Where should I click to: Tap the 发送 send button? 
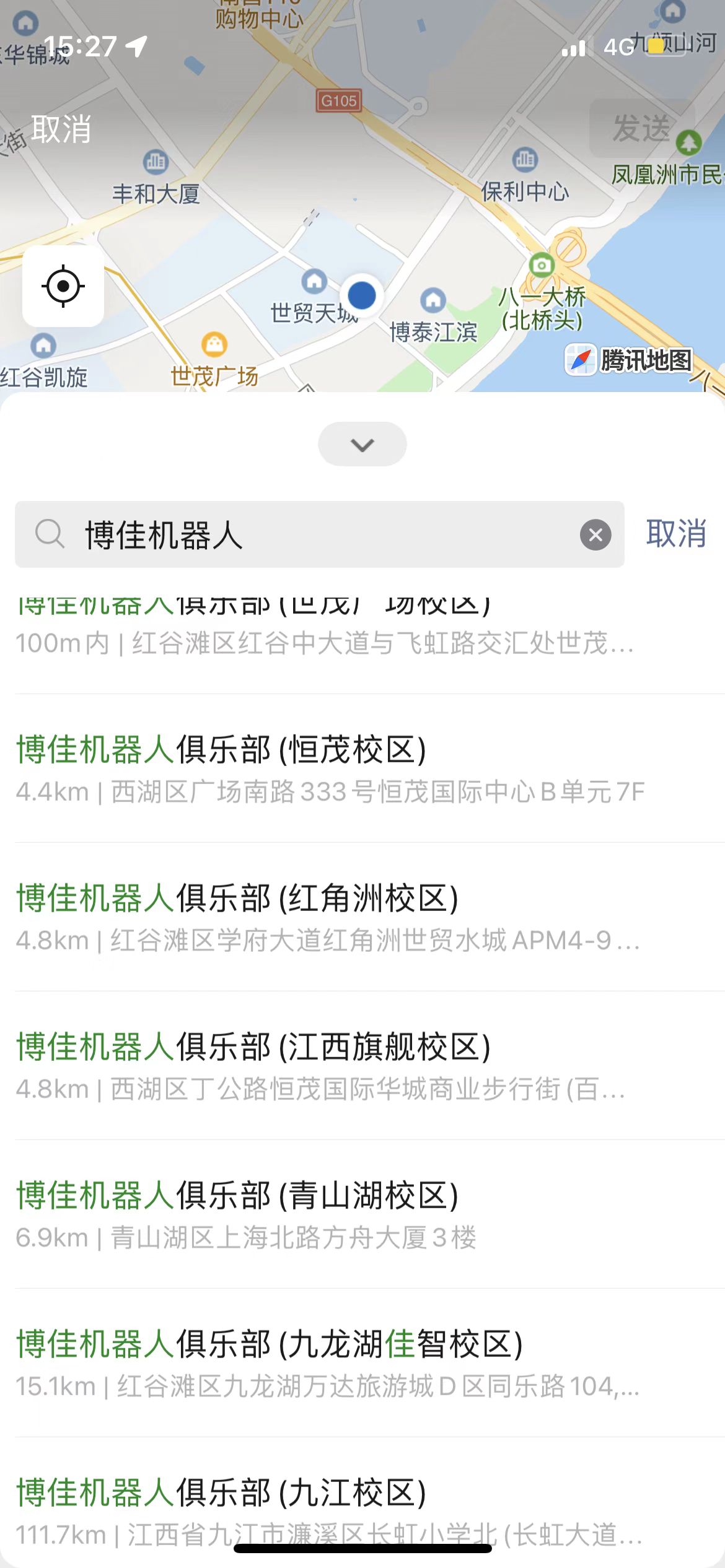pyautogui.click(x=642, y=129)
